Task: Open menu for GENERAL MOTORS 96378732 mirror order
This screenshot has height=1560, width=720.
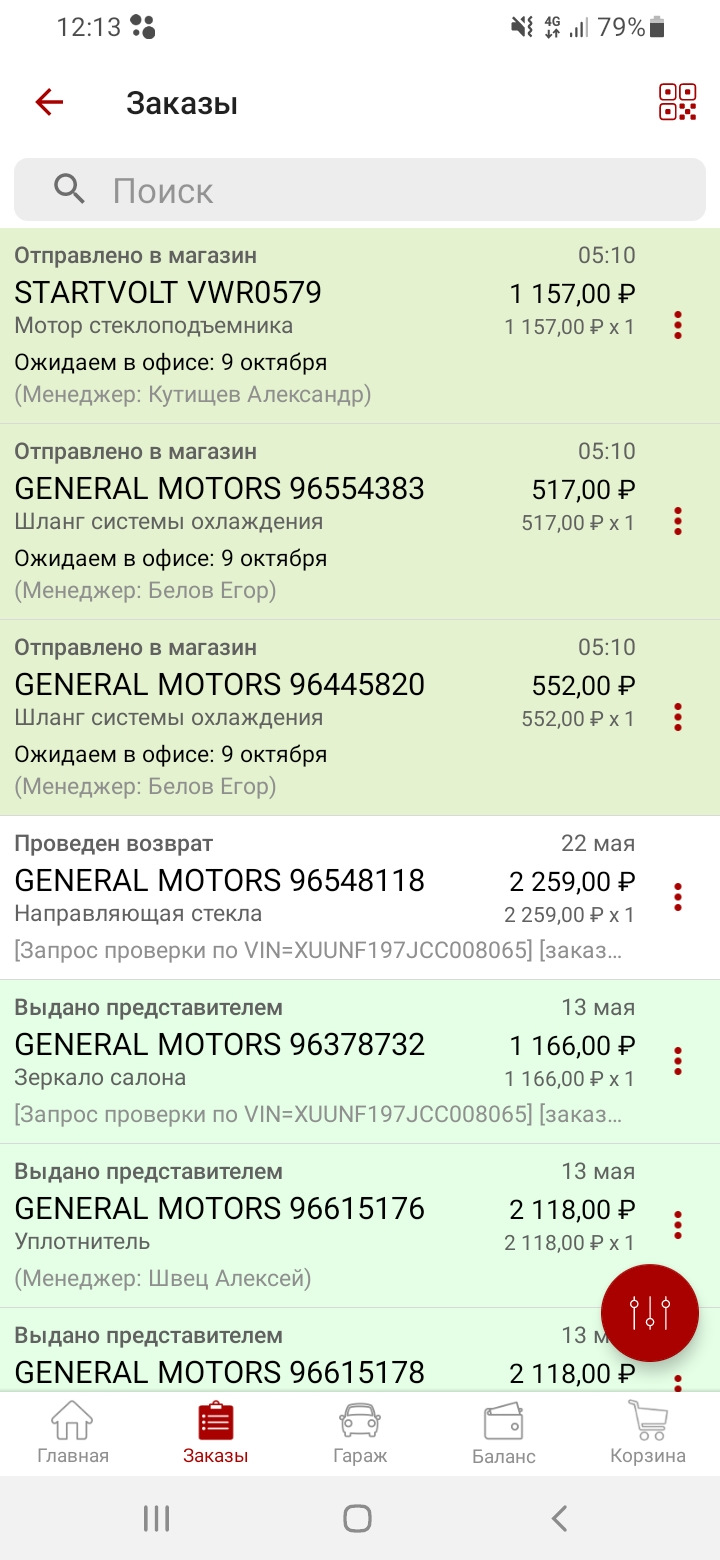Action: tap(678, 1061)
